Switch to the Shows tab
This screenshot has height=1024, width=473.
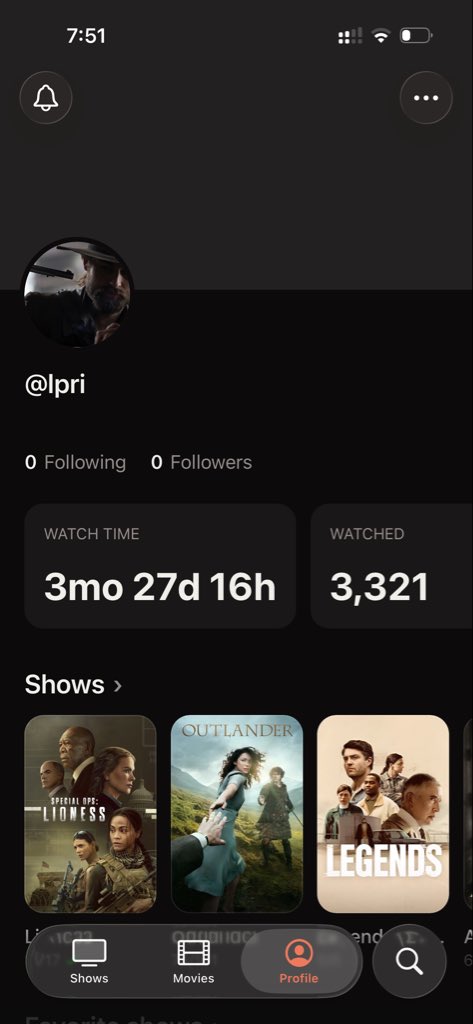pyautogui.click(x=89, y=961)
